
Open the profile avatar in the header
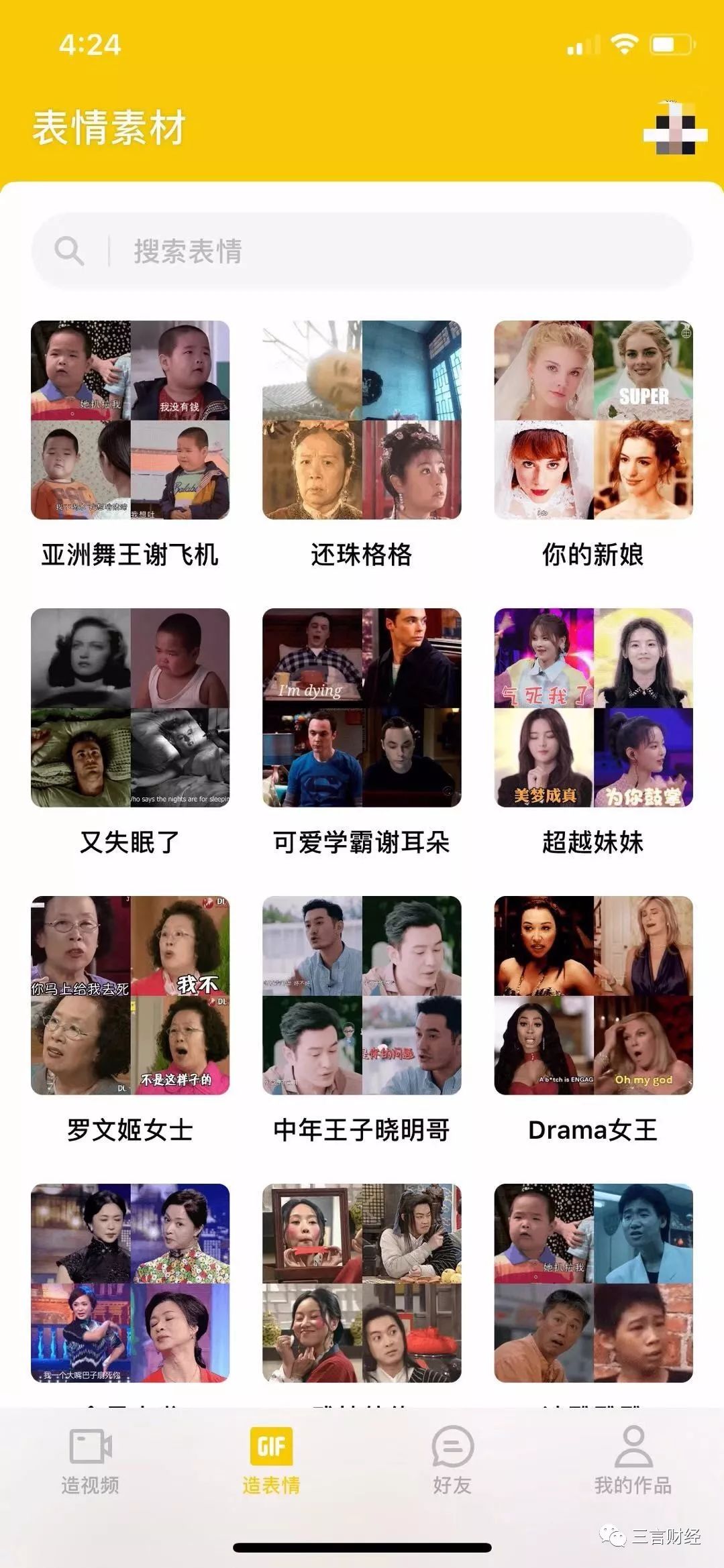[675, 127]
